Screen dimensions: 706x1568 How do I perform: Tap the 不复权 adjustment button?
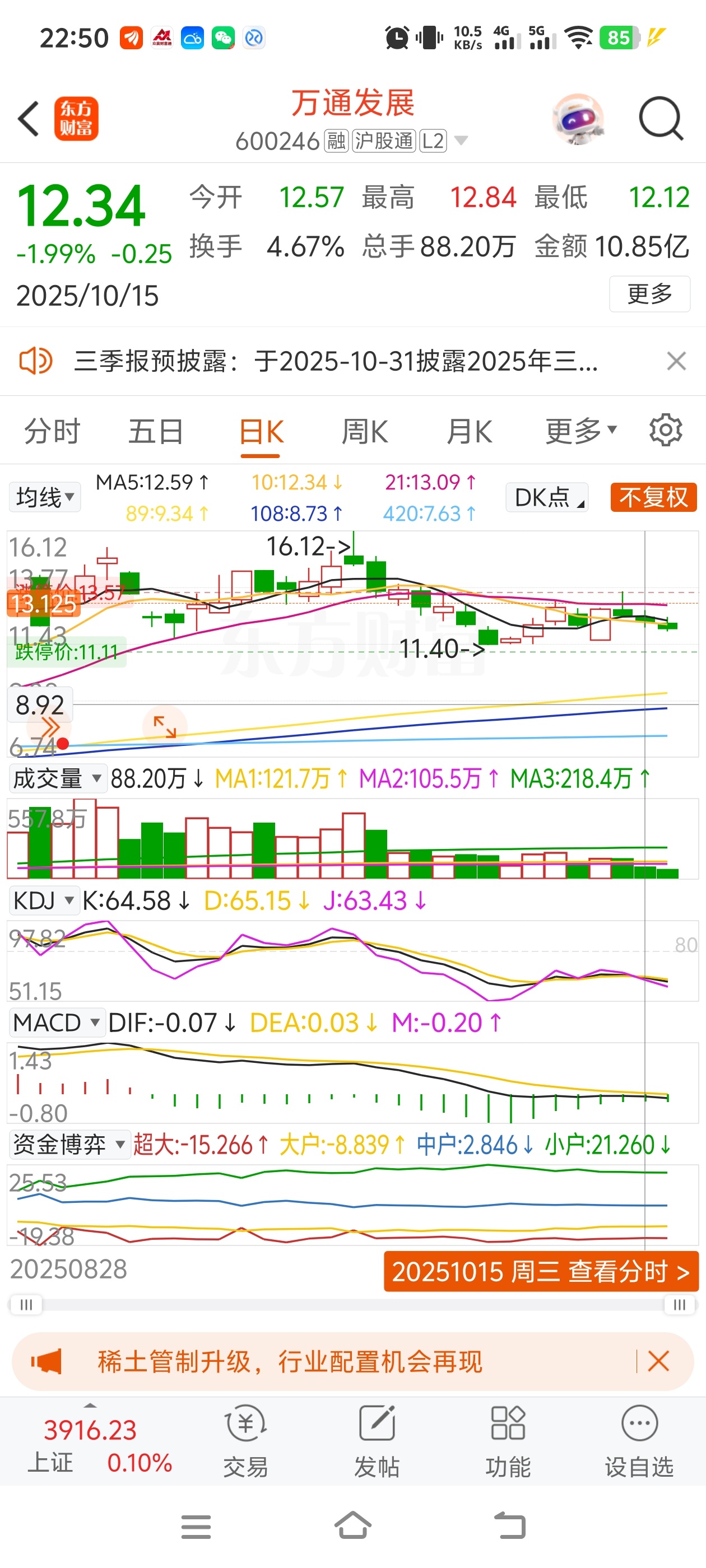[x=653, y=497]
